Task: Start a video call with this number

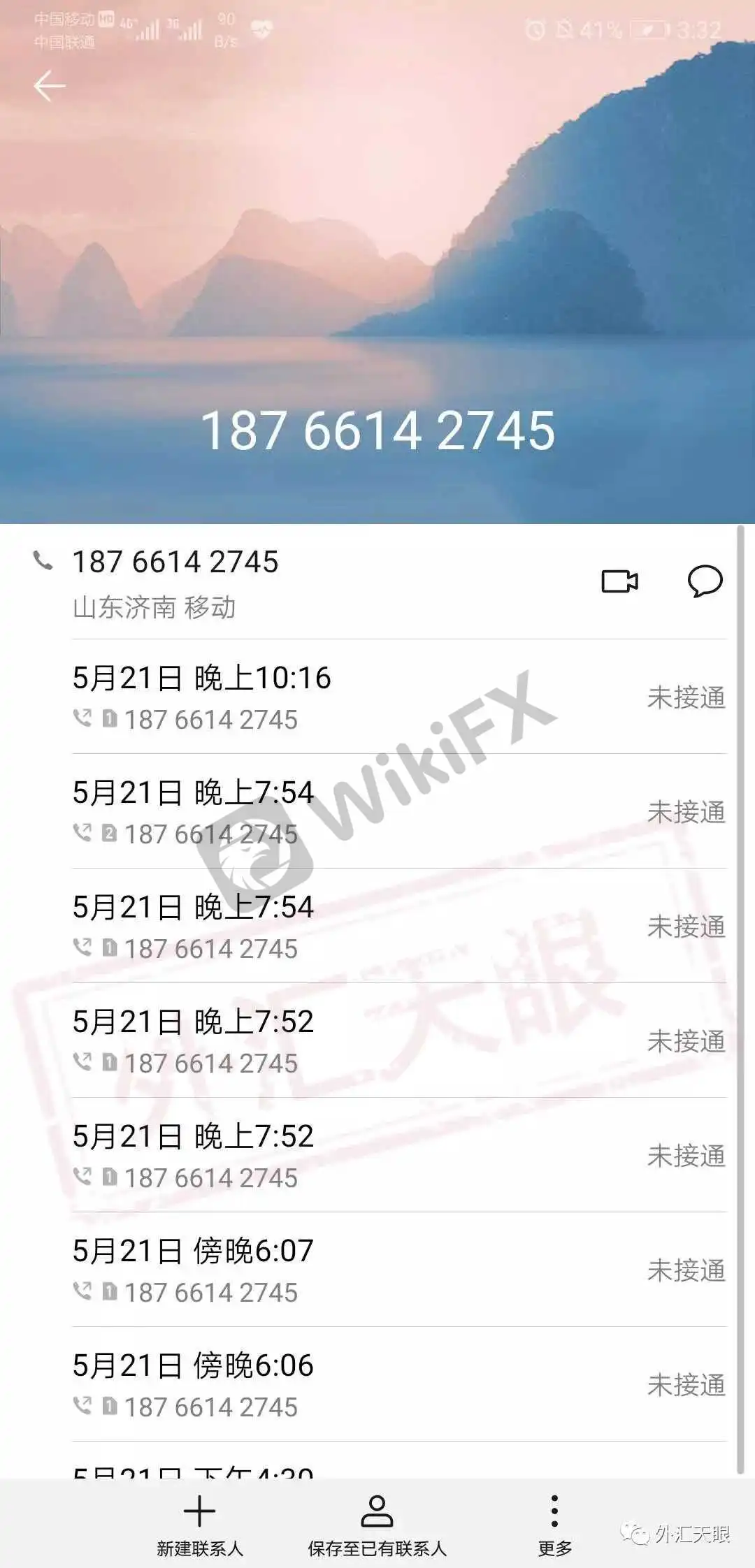Action: pyautogui.click(x=619, y=581)
